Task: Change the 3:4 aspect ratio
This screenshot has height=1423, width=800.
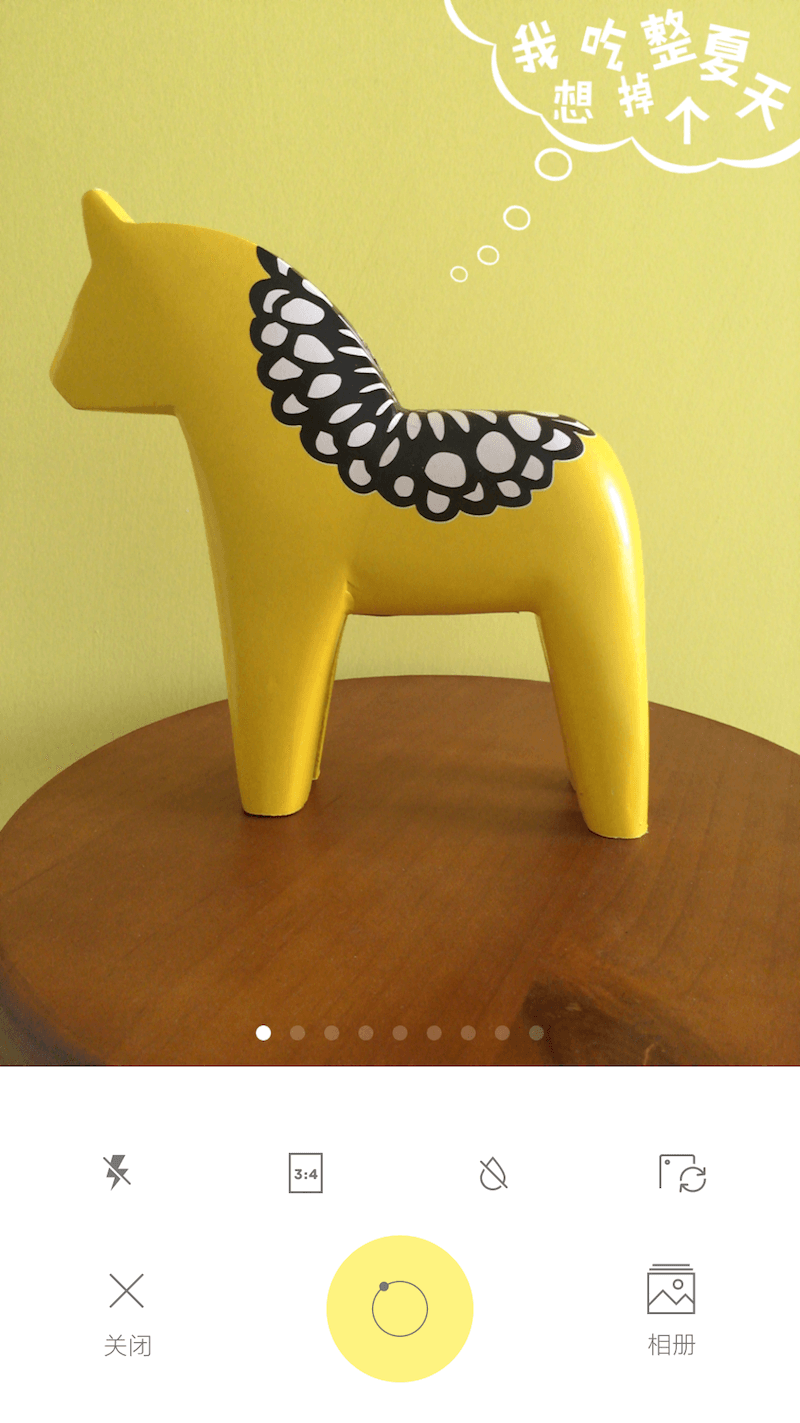Action: pos(305,1173)
